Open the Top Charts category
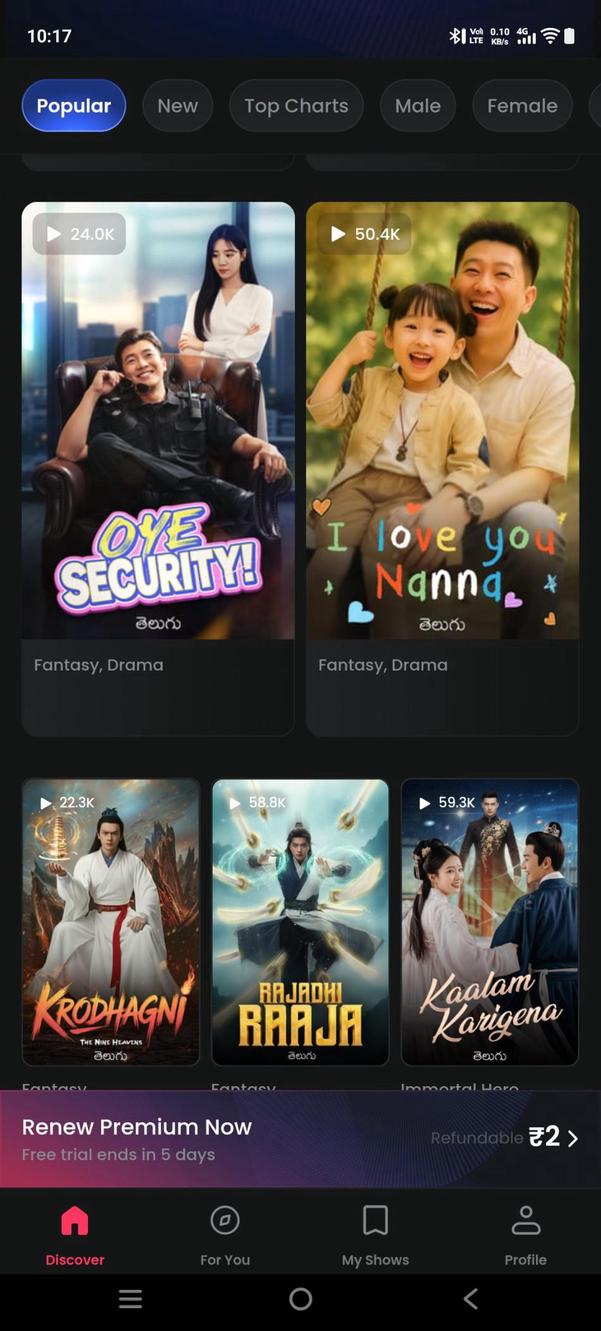601x1331 pixels. click(296, 106)
